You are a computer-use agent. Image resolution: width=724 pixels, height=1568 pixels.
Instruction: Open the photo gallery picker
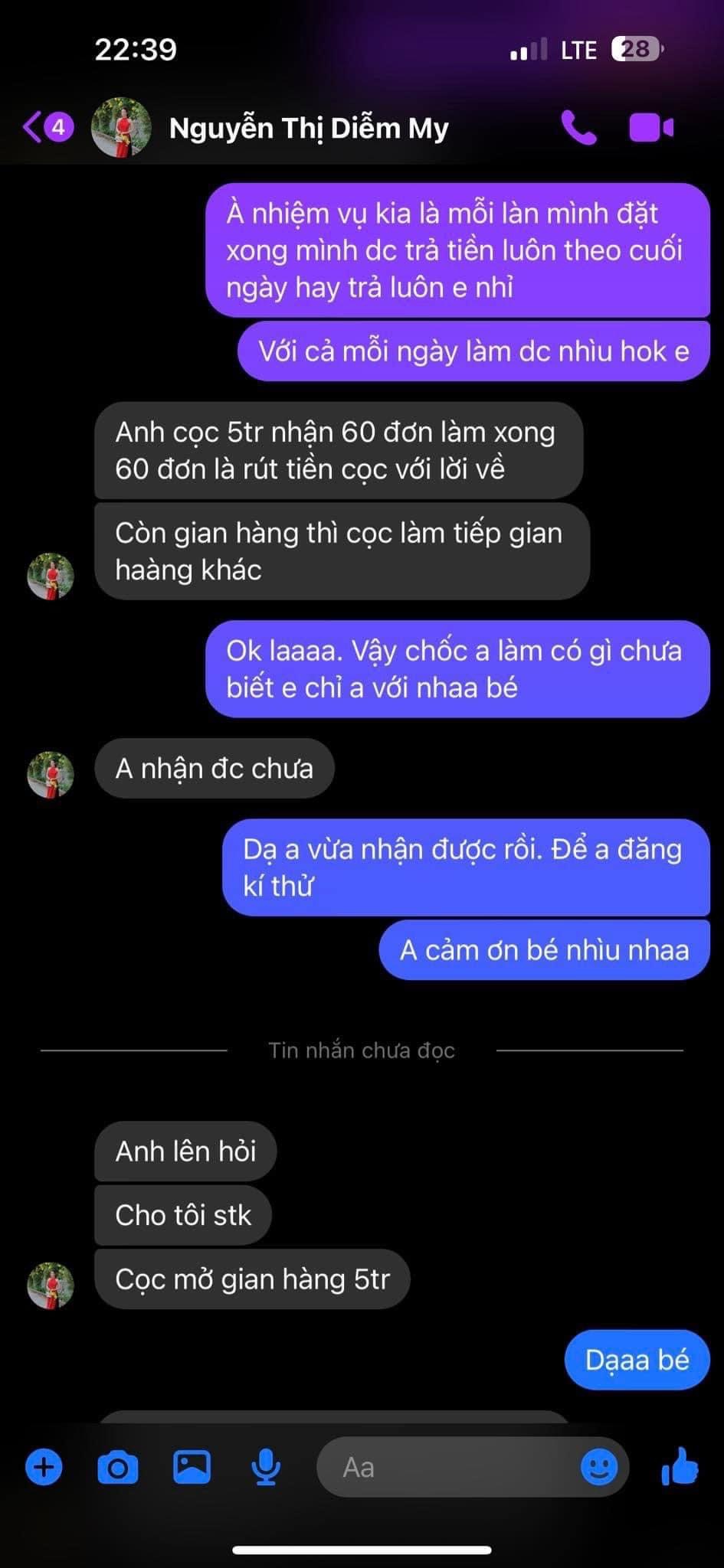pyautogui.click(x=192, y=1468)
